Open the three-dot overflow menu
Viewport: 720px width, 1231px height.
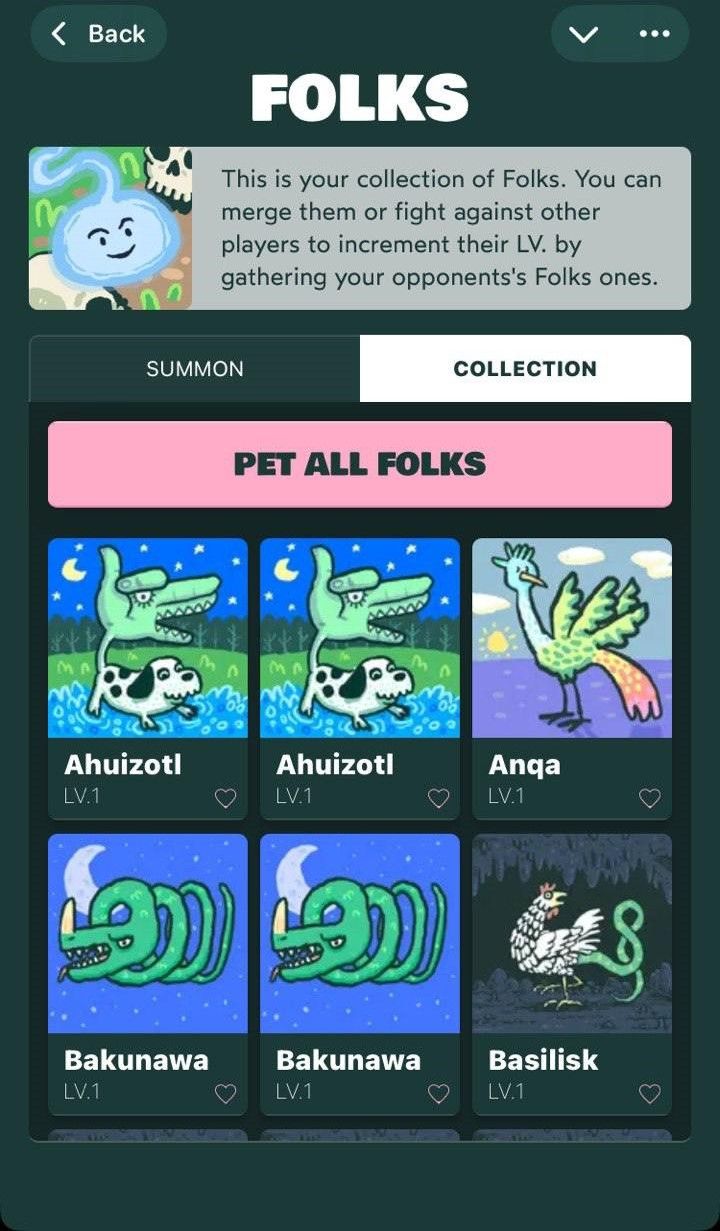(x=655, y=34)
